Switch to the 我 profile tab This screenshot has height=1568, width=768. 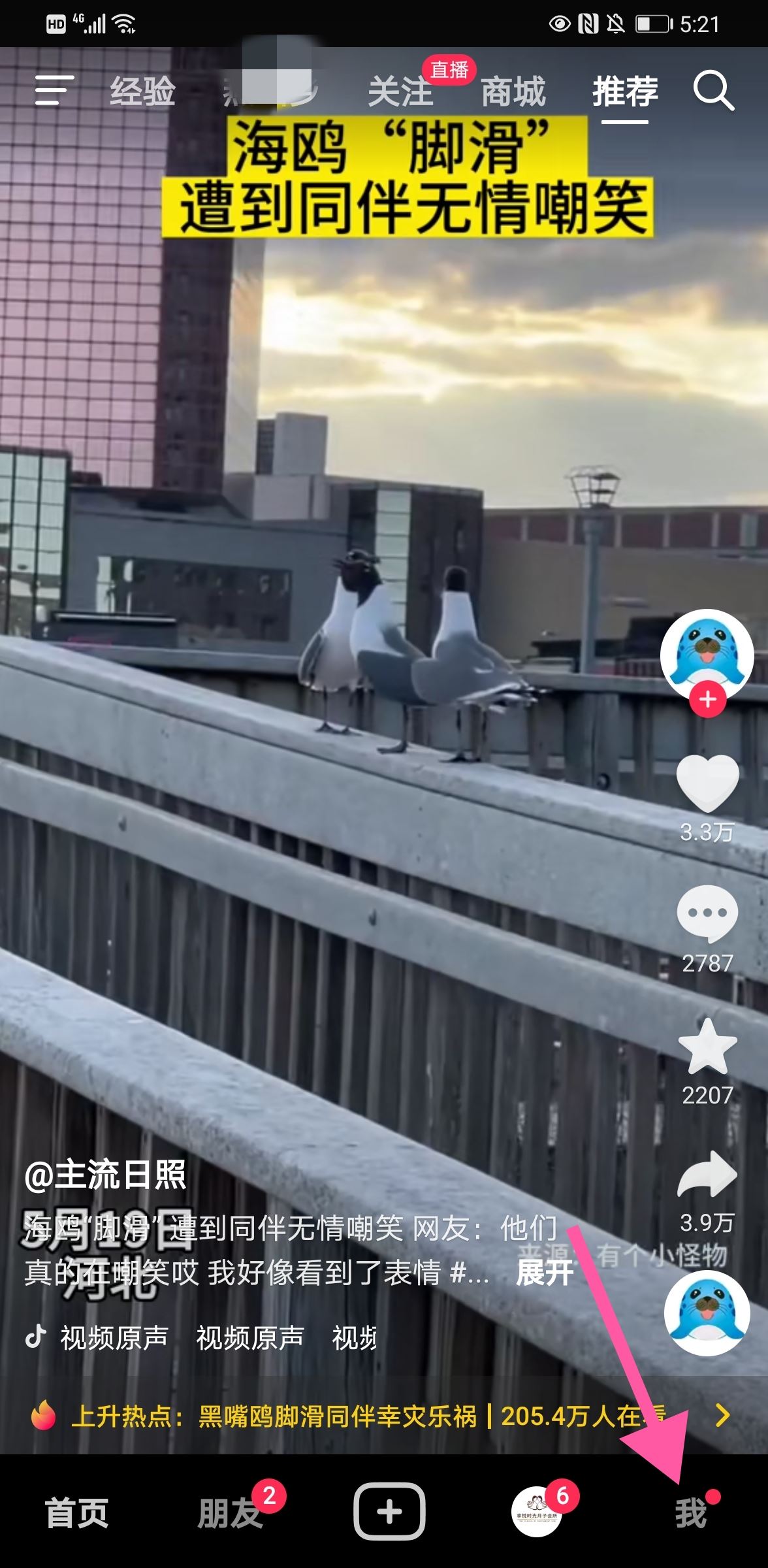691,1512
